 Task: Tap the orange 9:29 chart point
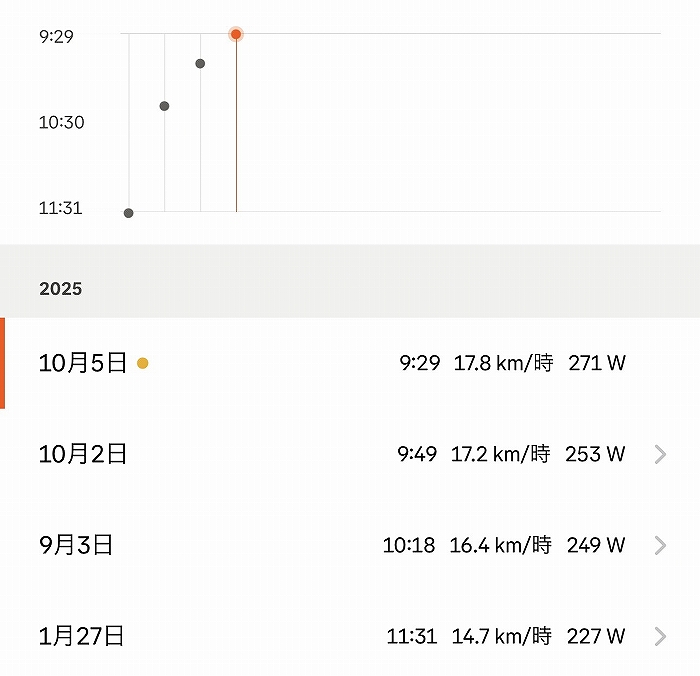(236, 35)
